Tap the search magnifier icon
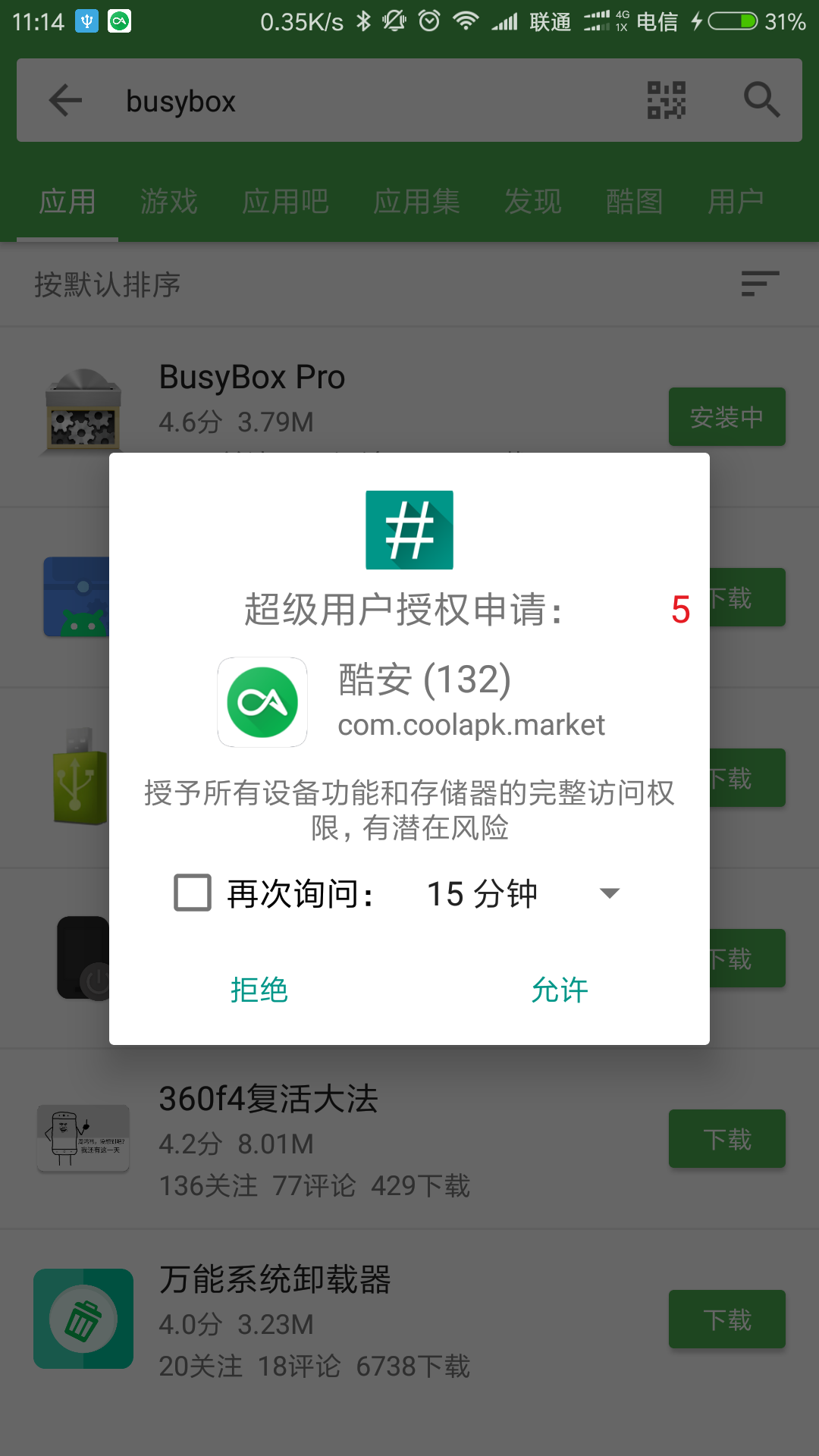The height and width of the screenshot is (1456, 819). point(761,100)
